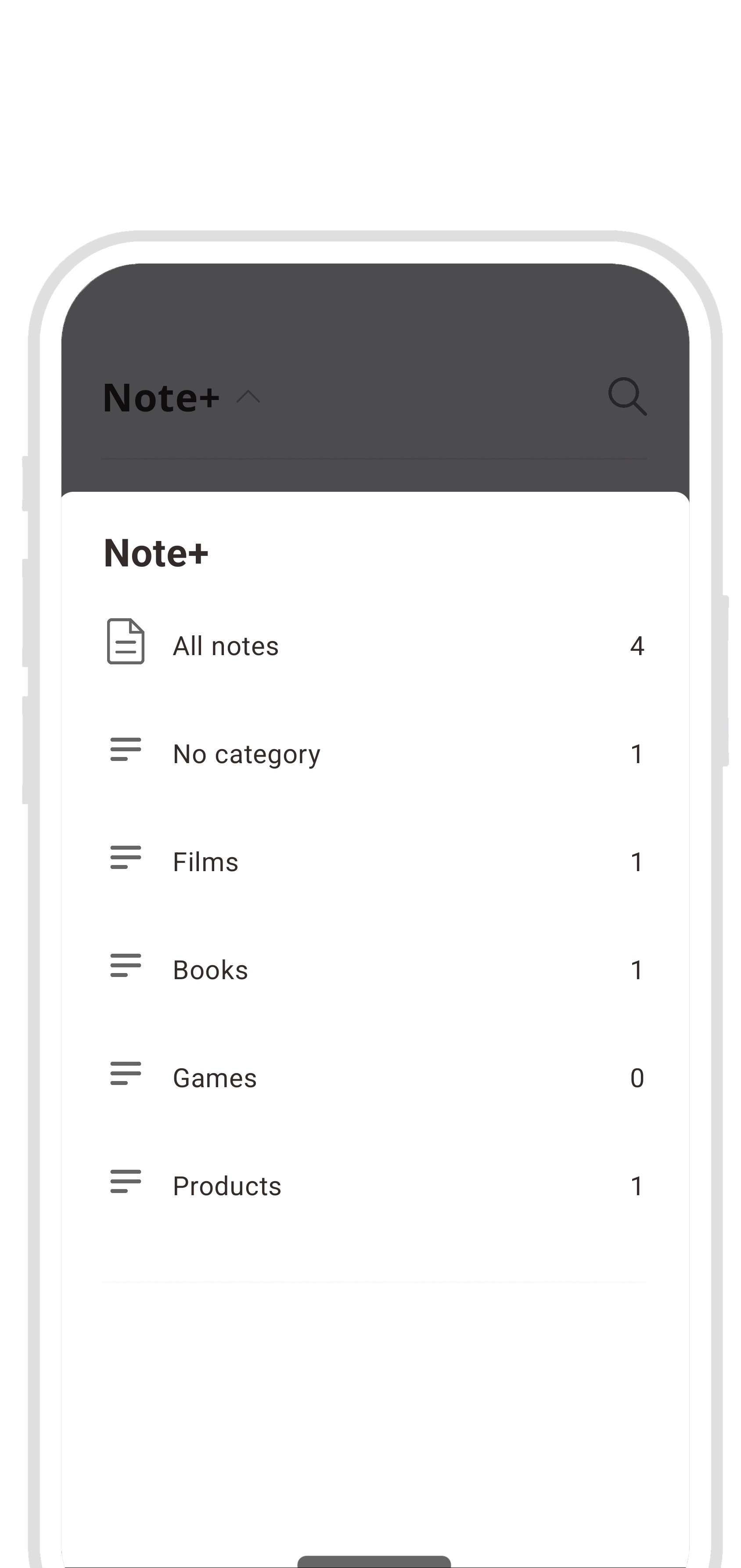741x1568 pixels.
Task: Click the count showing 0 for Games
Action: [637, 1076]
